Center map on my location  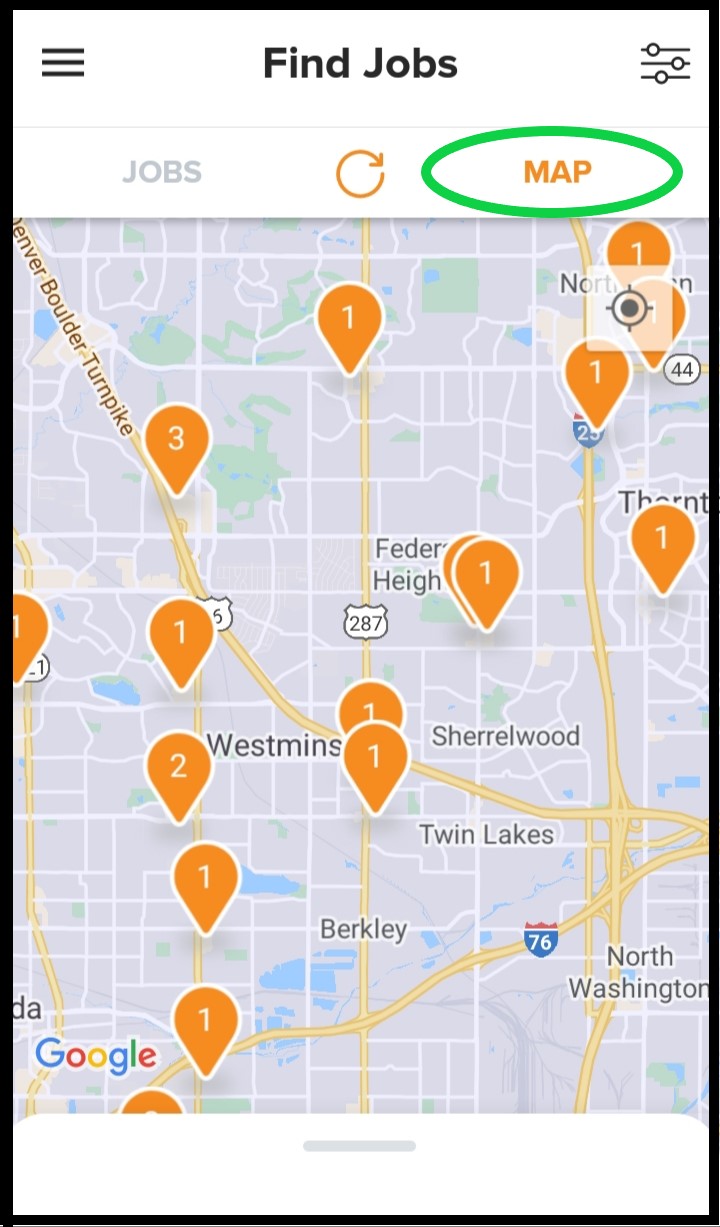point(629,309)
